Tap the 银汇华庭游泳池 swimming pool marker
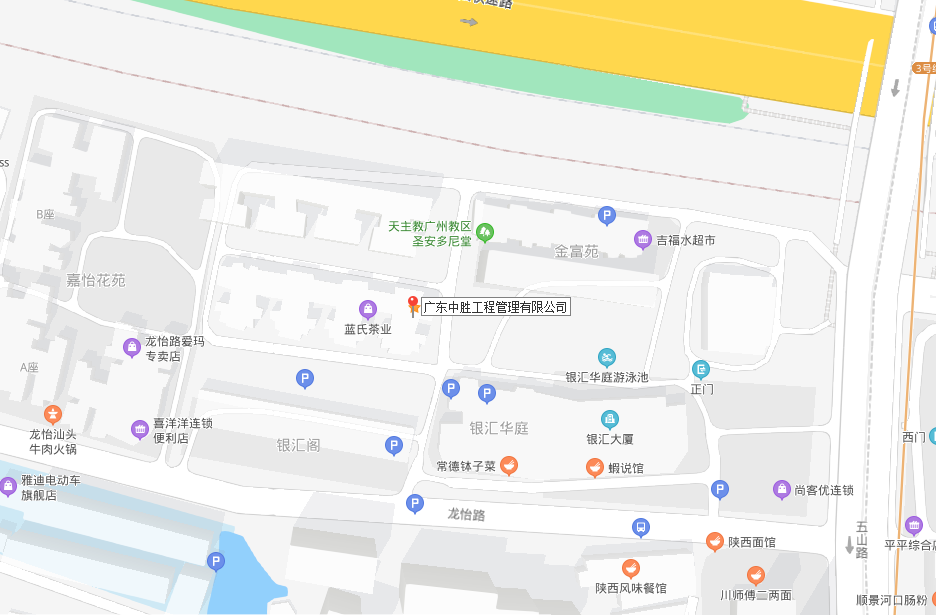This screenshot has height=615, width=936. [x=607, y=357]
